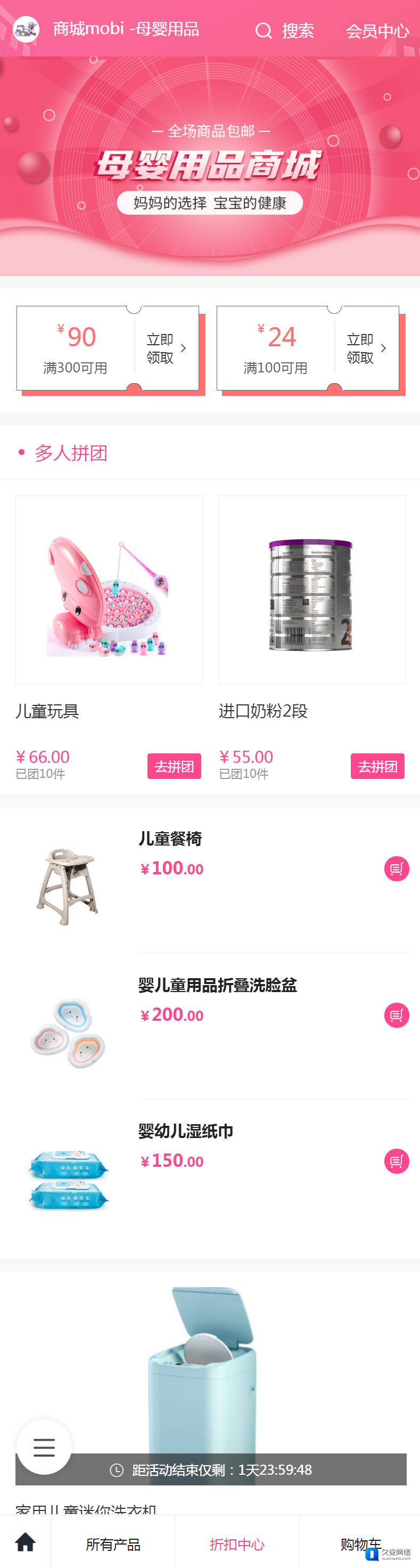
Task: Open the floating hamburger menu
Action: point(44,1447)
